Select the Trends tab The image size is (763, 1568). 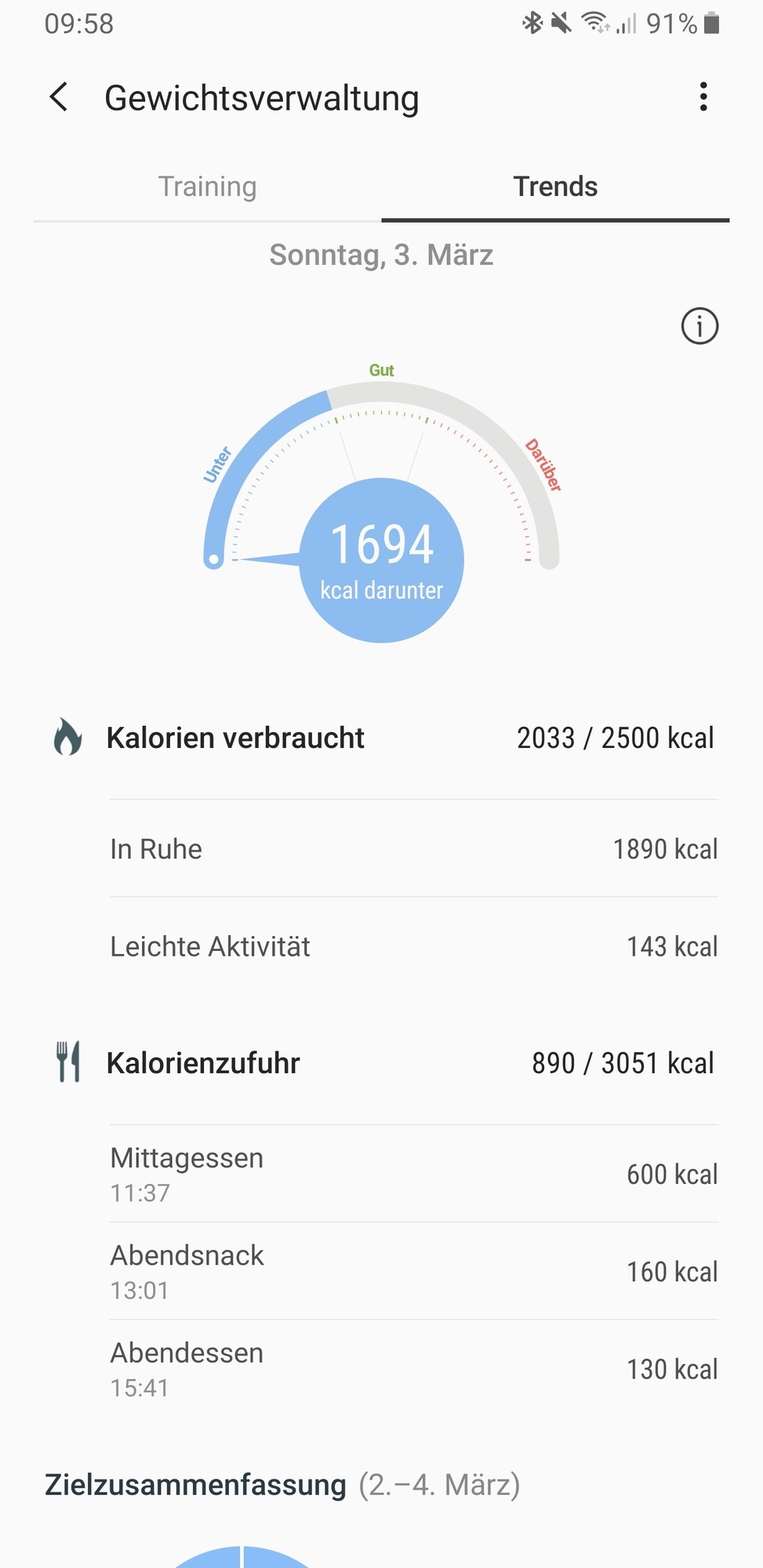(555, 187)
